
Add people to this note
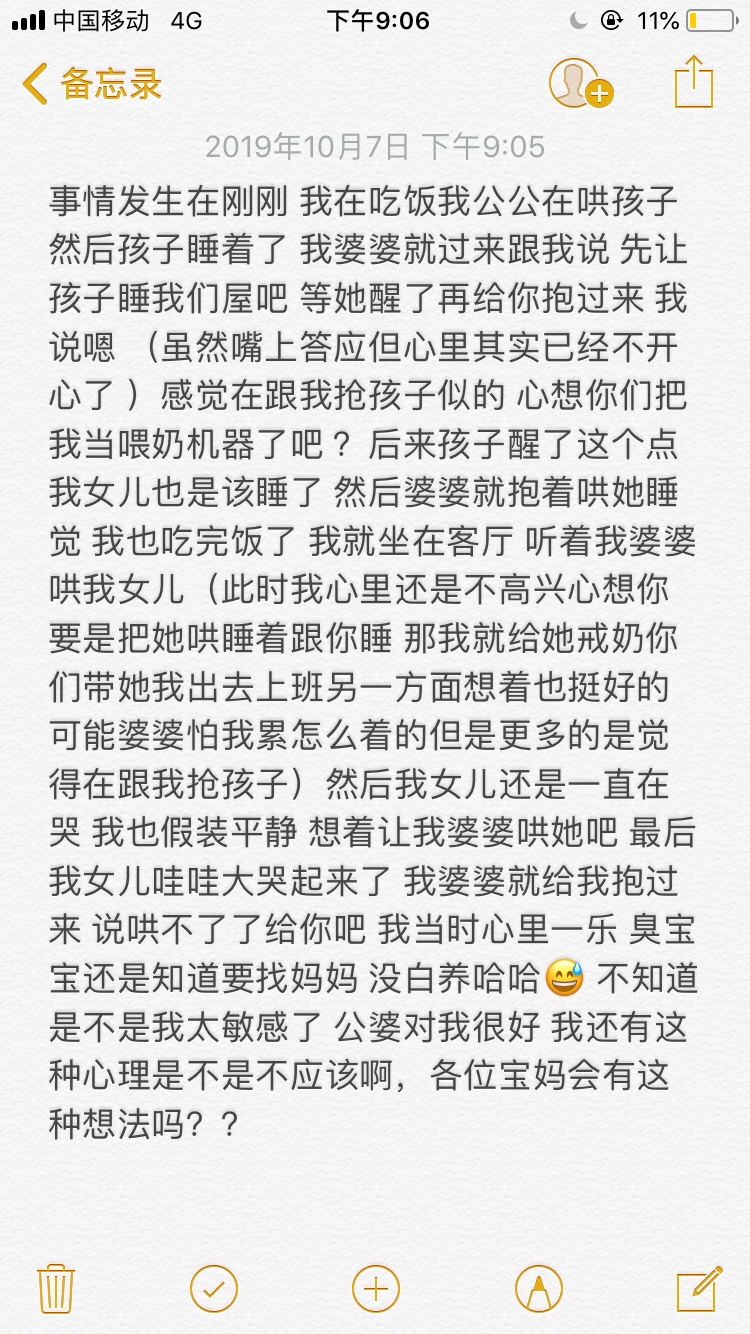pyautogui.click(x=579, y=84)
